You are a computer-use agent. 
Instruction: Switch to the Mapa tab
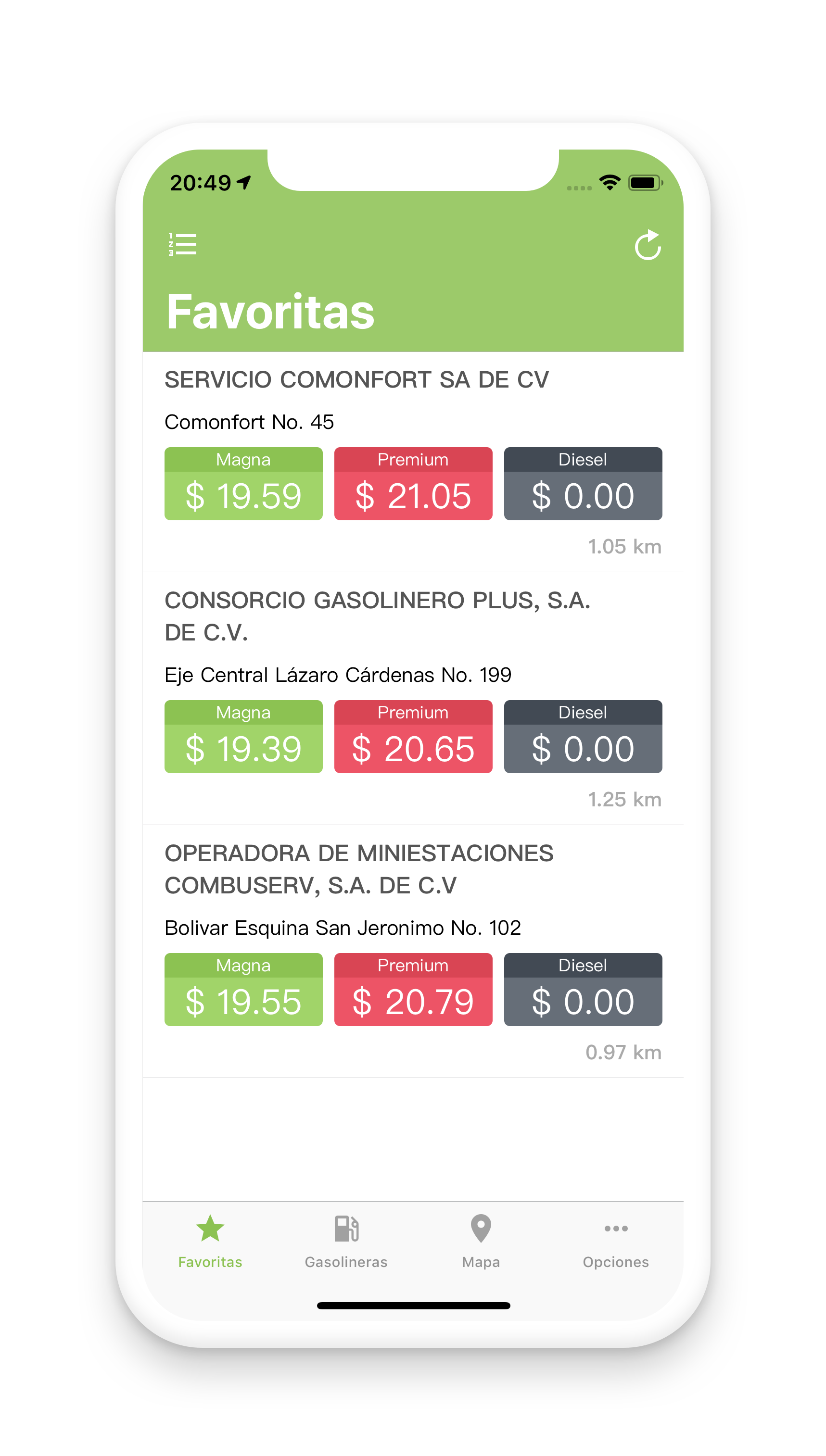pyautogui.click(x=481, y=1242)
